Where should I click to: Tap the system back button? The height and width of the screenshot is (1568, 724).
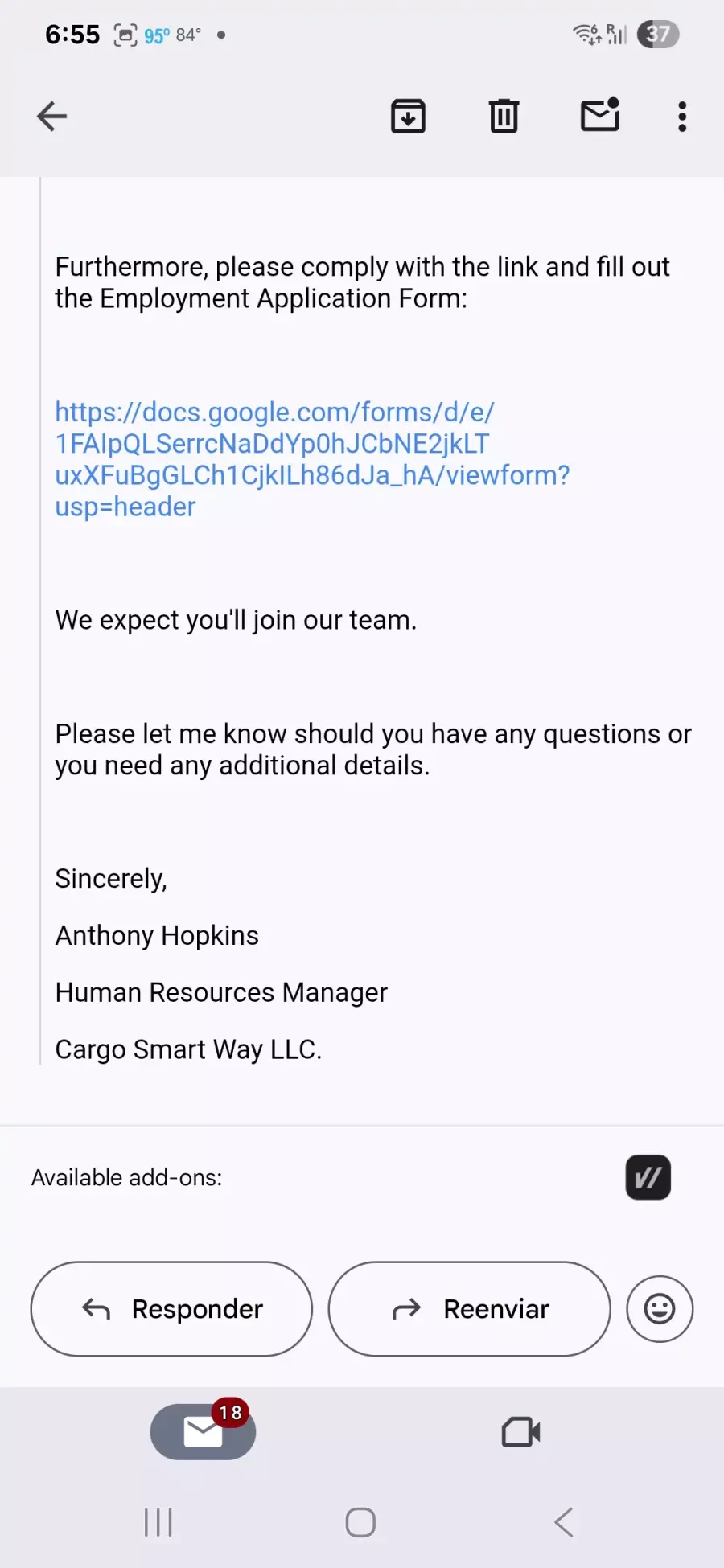tap(564, 1522)
